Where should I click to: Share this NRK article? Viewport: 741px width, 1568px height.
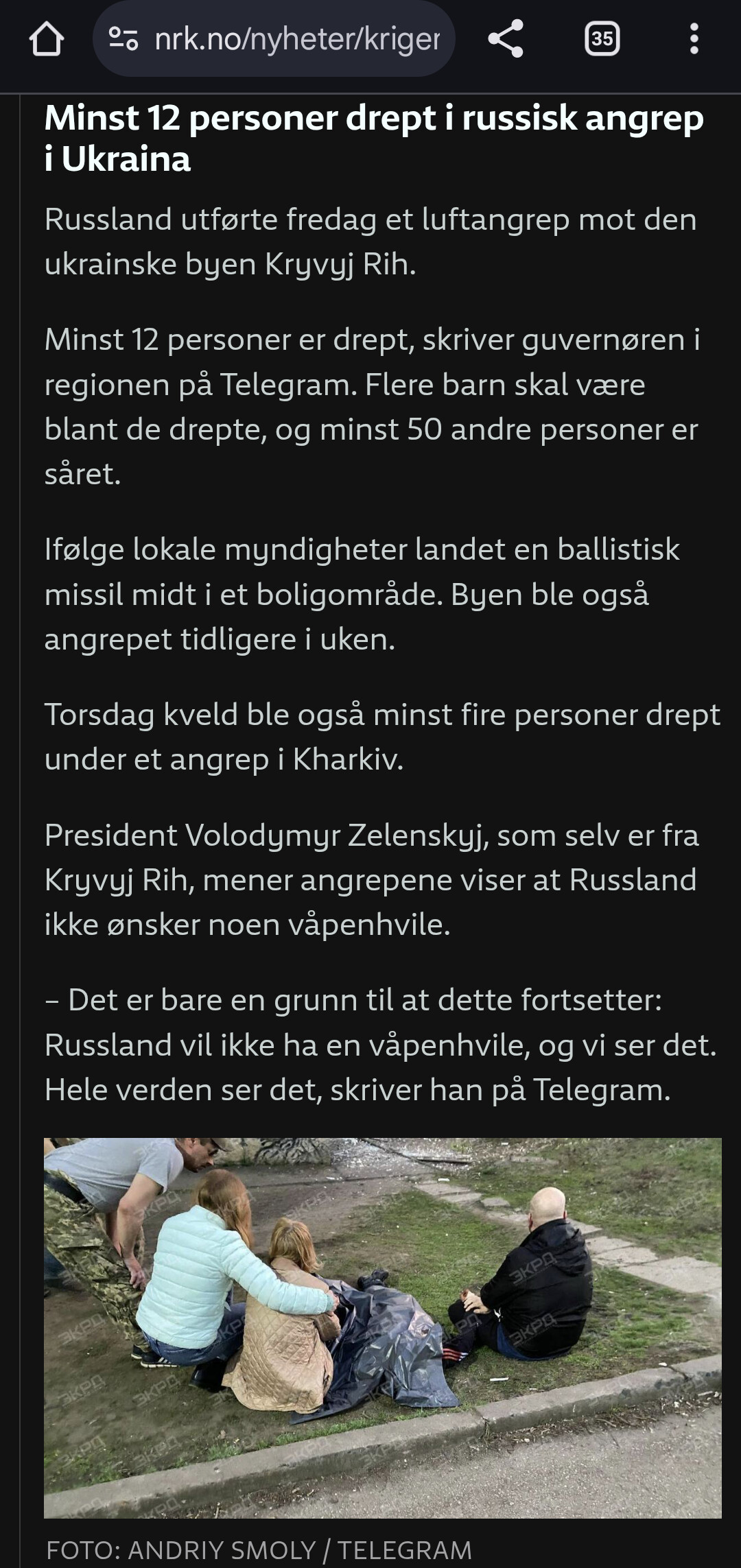[506, 39]
